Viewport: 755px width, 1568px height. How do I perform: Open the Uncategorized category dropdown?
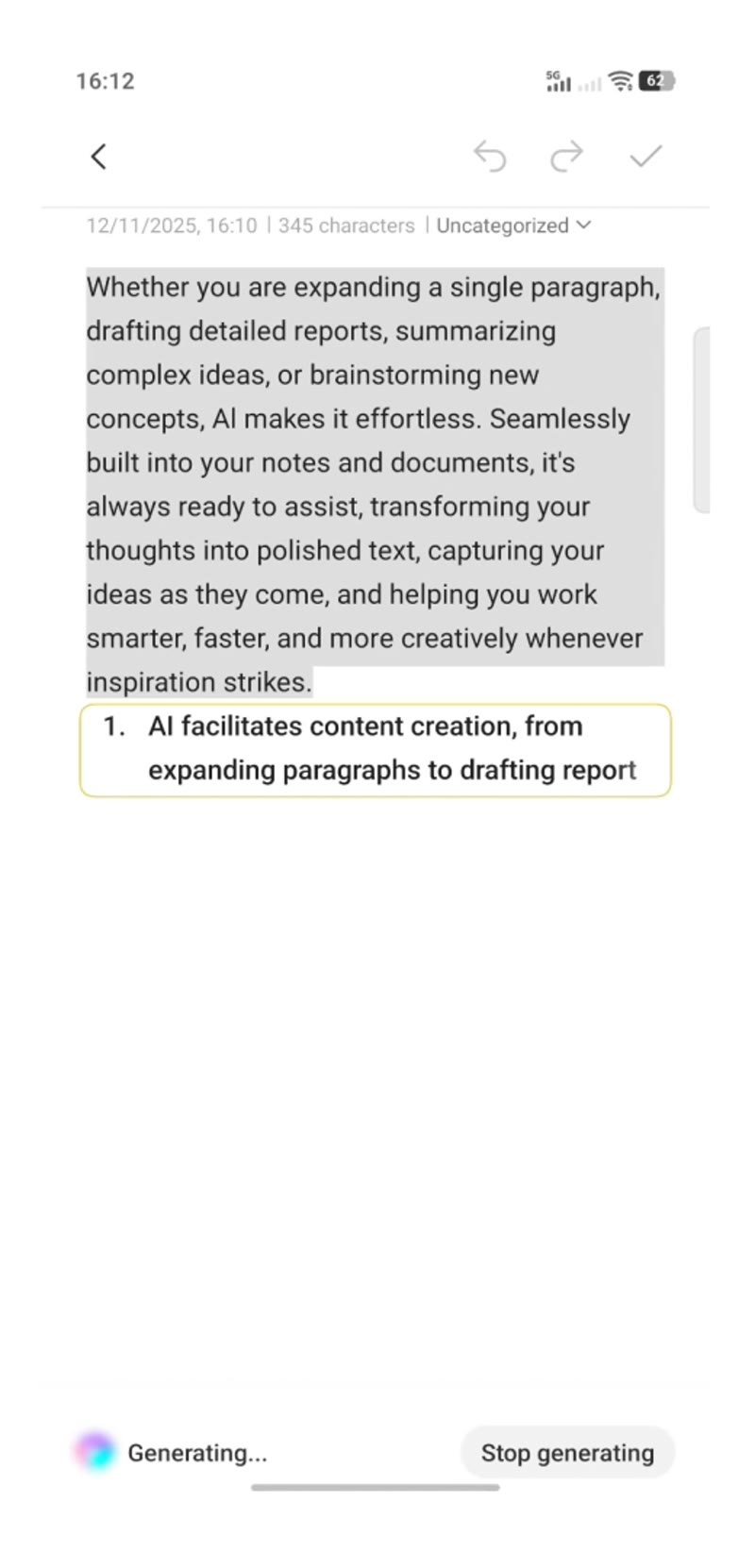click(513, 225)
